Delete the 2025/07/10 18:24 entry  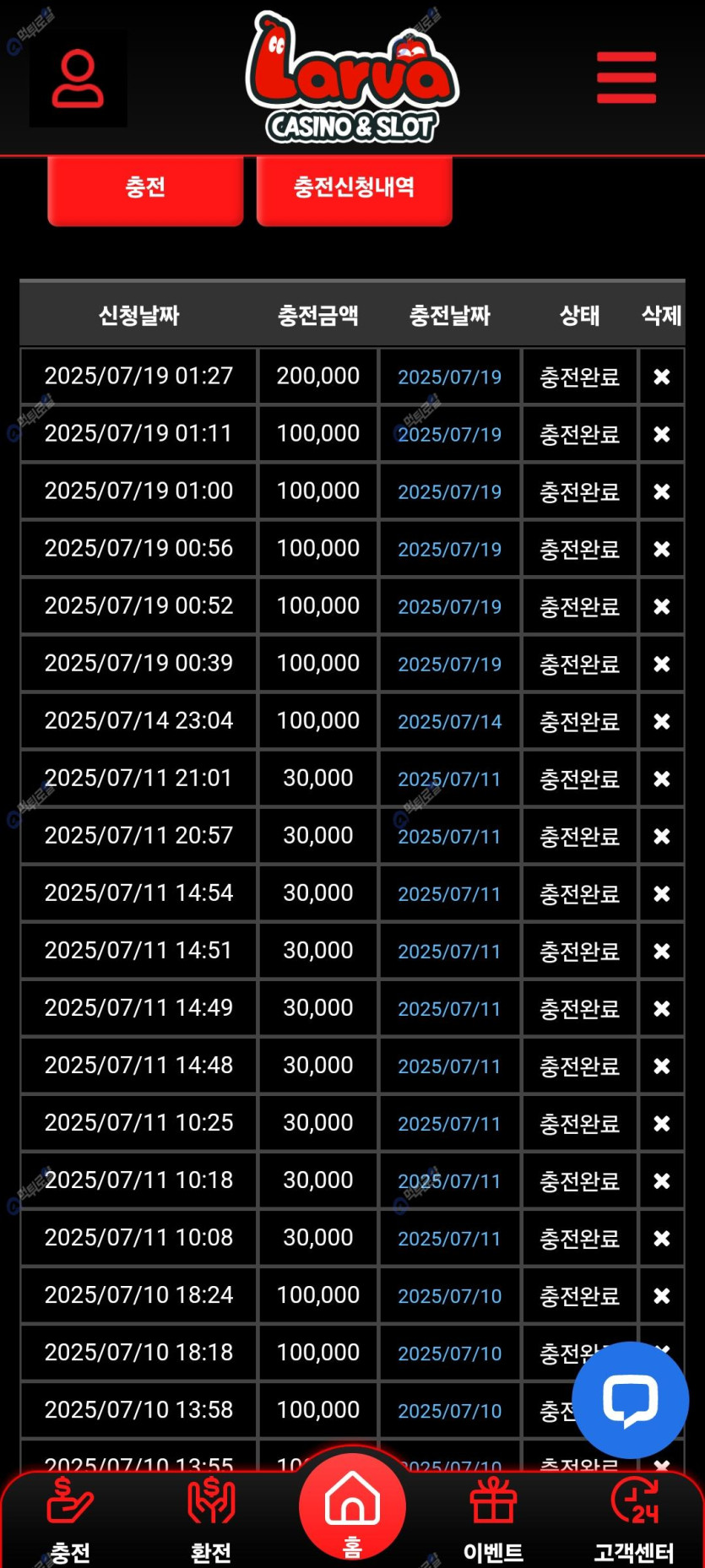[662, 1295]
